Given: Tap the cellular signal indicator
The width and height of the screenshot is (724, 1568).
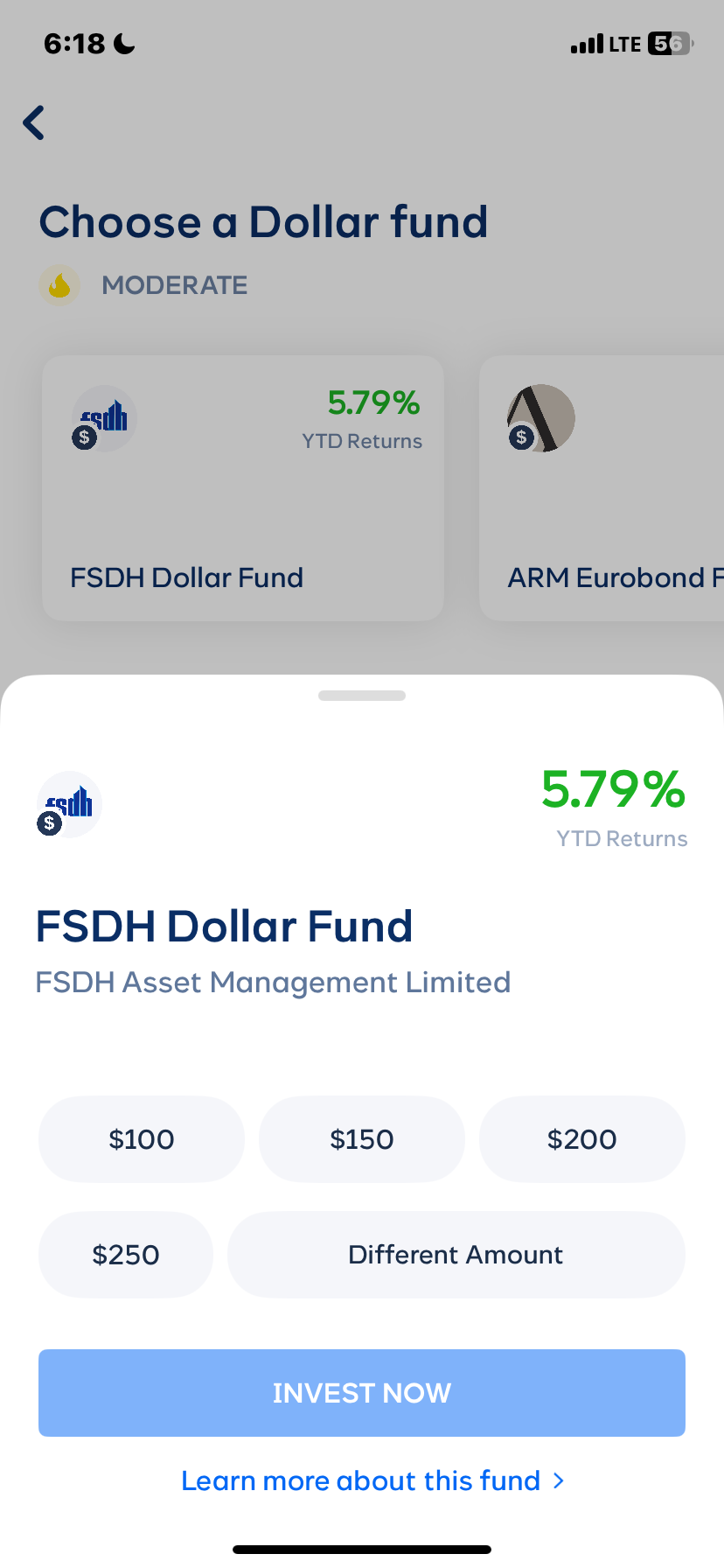Looking at the screenshot, I should pos(588,42).
